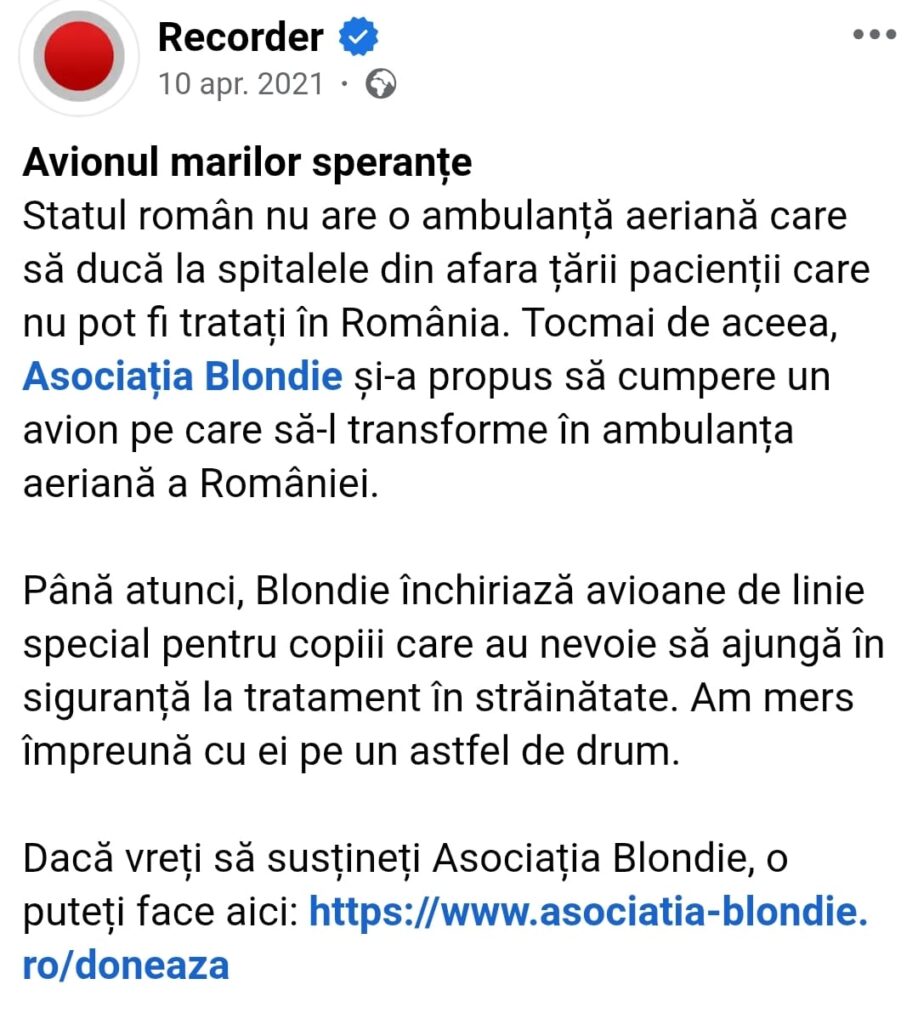Open the post's three-dot options menu

[874, 34]
